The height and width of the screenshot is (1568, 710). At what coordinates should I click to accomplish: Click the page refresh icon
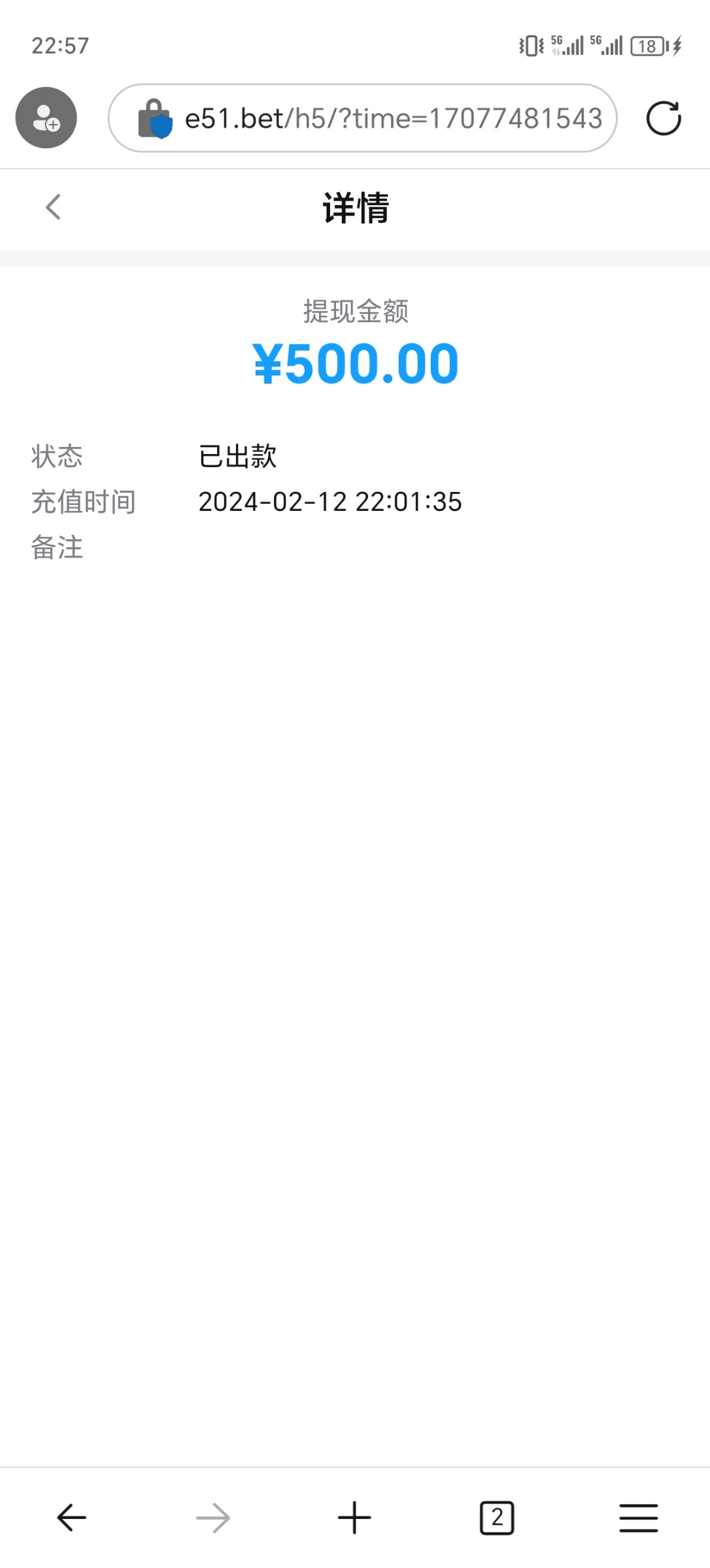(664, 118)
